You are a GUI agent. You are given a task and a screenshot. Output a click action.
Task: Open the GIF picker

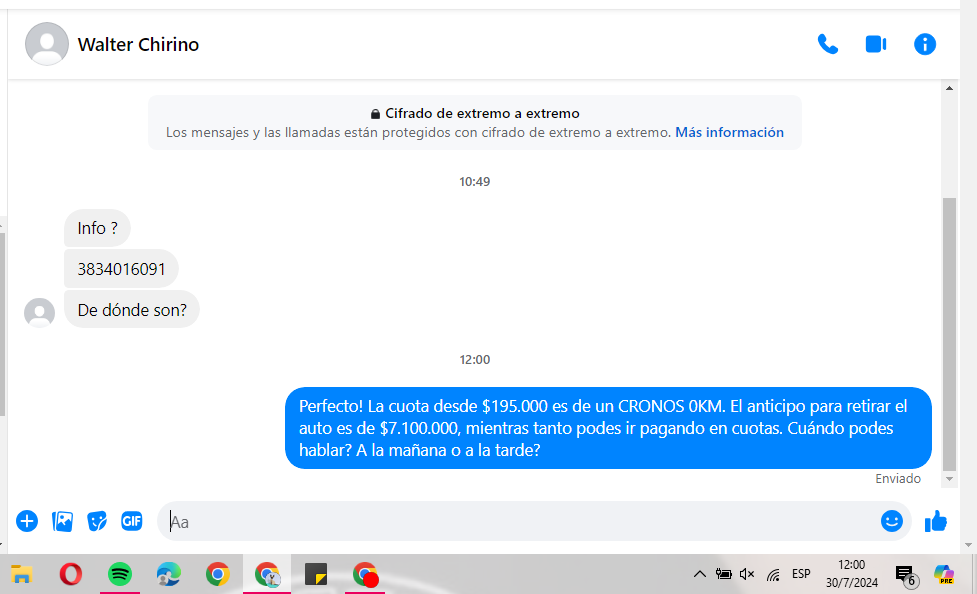(132, 521)
